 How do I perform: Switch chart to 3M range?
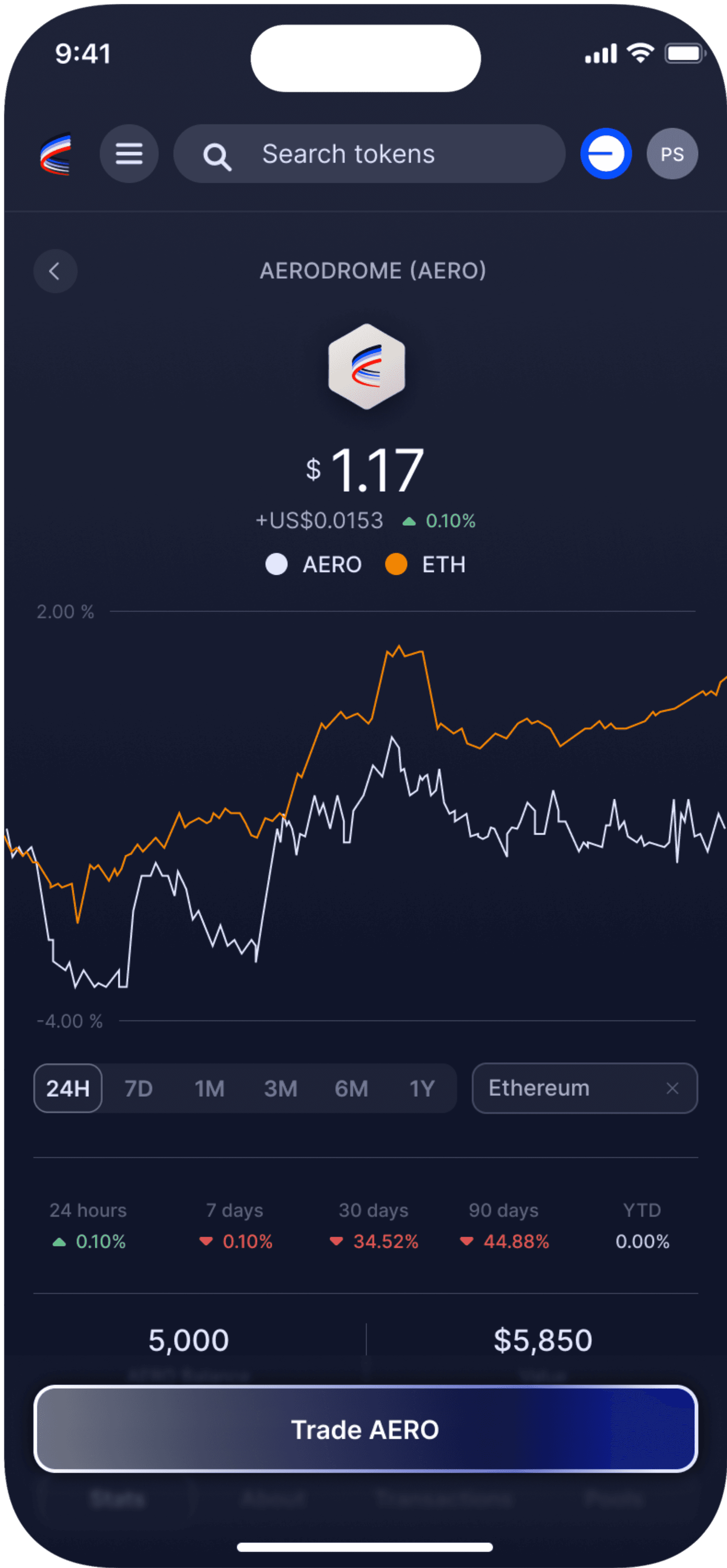(281, 1088)
